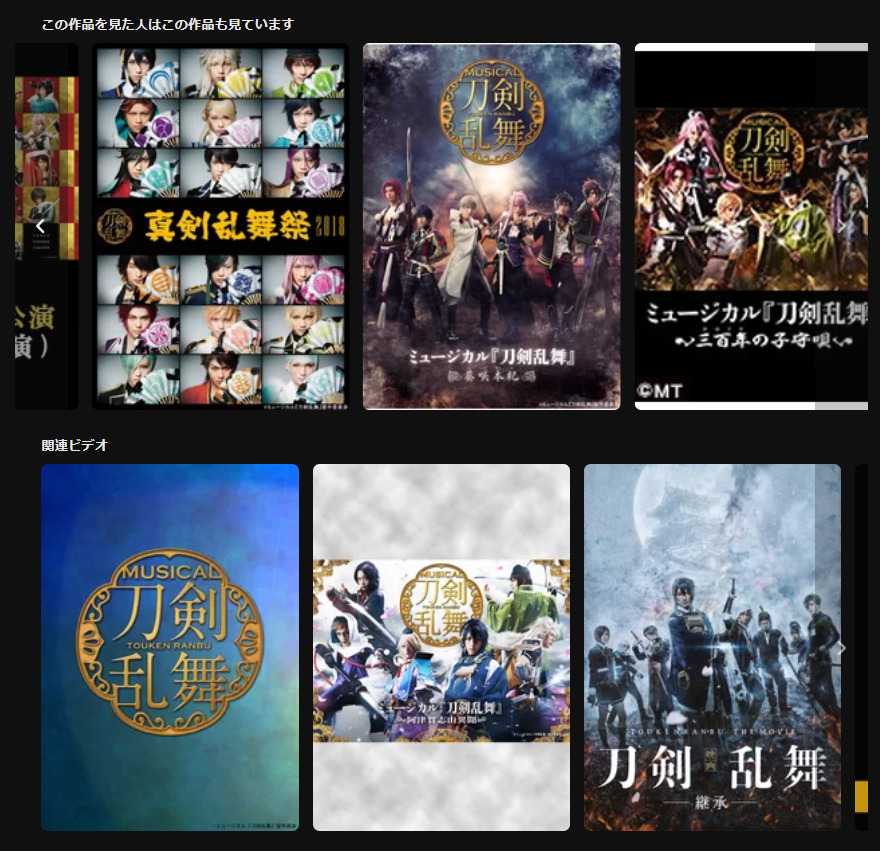Show next items in viewers-also-watched carousel

[x=842, y=227]
